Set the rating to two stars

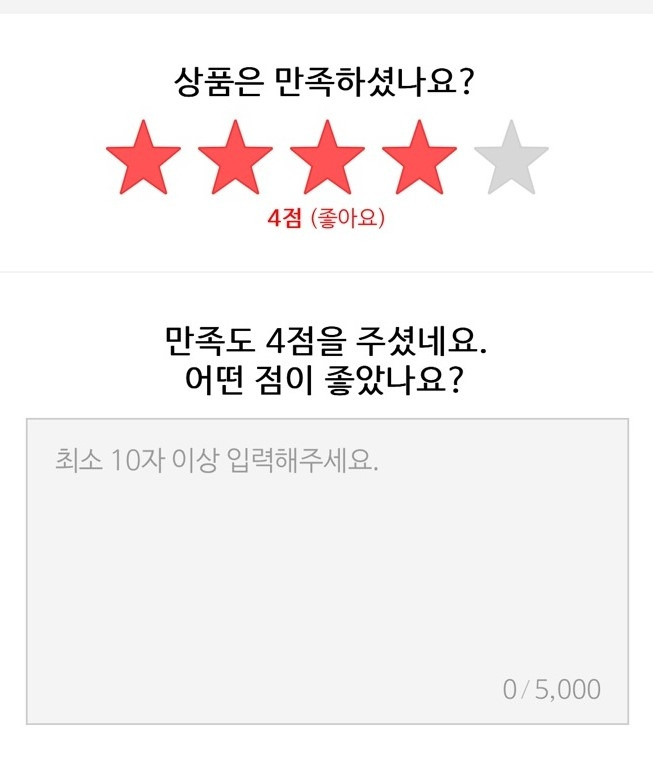click(x=235, y=158)
